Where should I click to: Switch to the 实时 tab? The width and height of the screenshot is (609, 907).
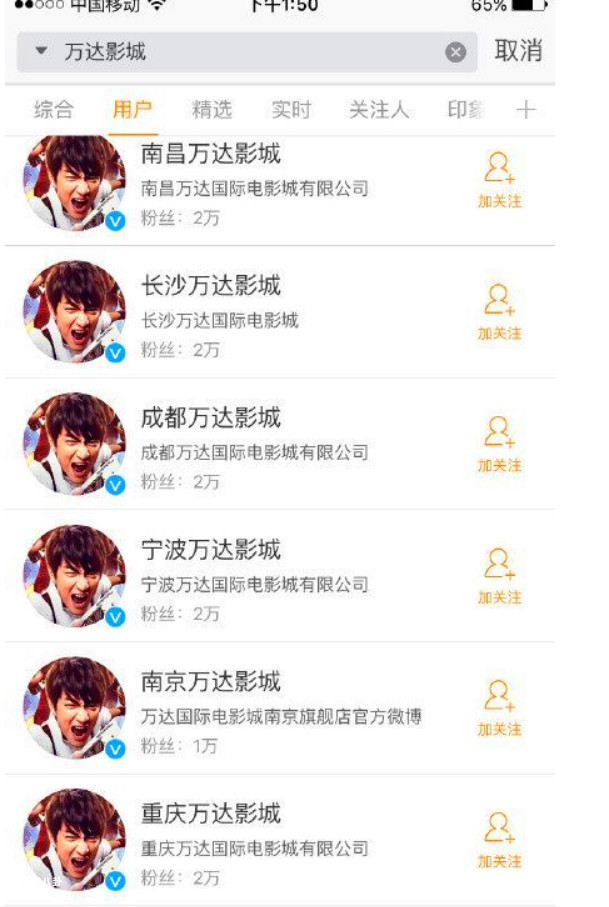pos(291,110)
